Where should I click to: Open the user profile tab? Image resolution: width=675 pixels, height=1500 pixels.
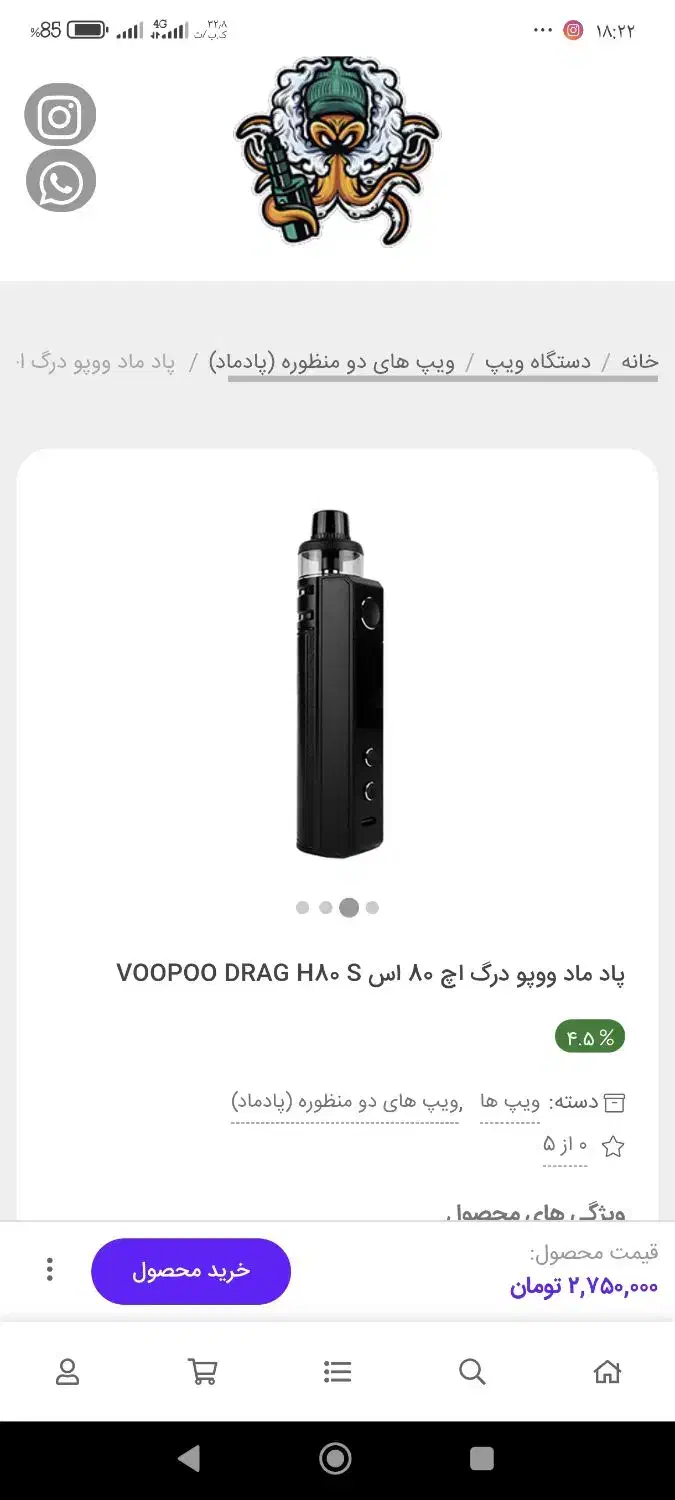click(67, 1372)
